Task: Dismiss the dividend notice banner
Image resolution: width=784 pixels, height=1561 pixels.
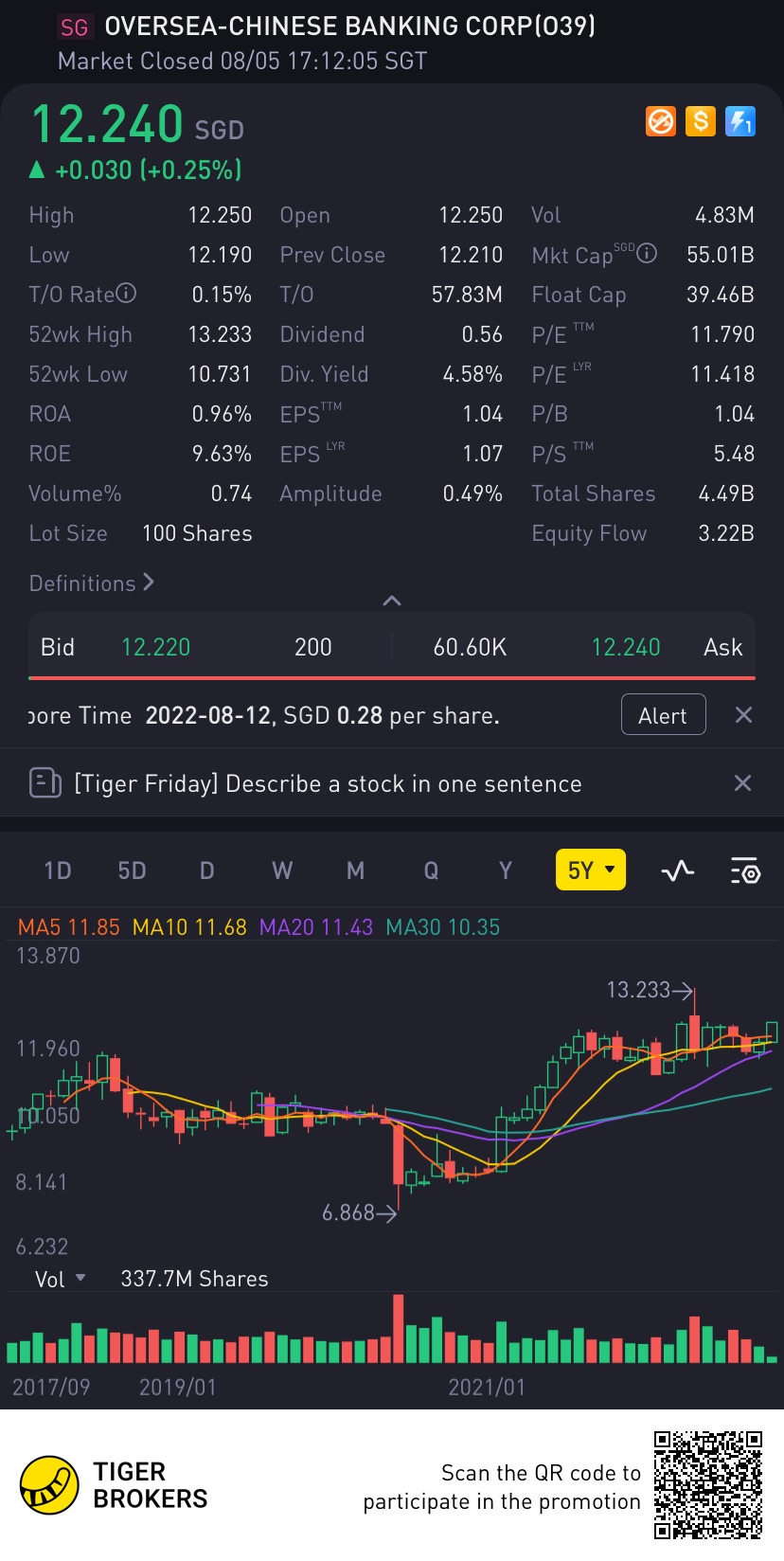Action: click(743, 715)
